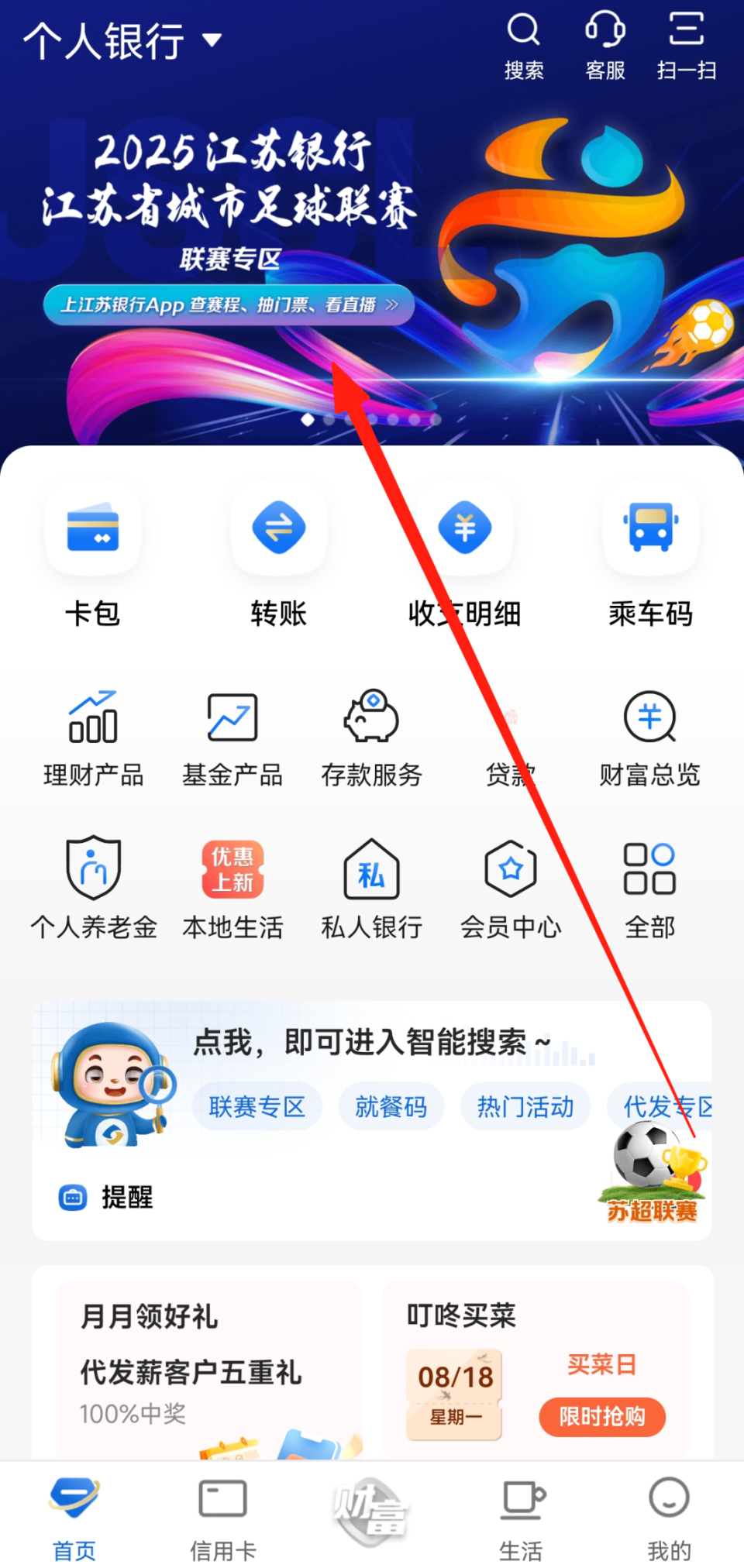Contact 客服 customer service
This screenshot has height=1568, width=744.
pyautogui.click(x=604, y=46)
